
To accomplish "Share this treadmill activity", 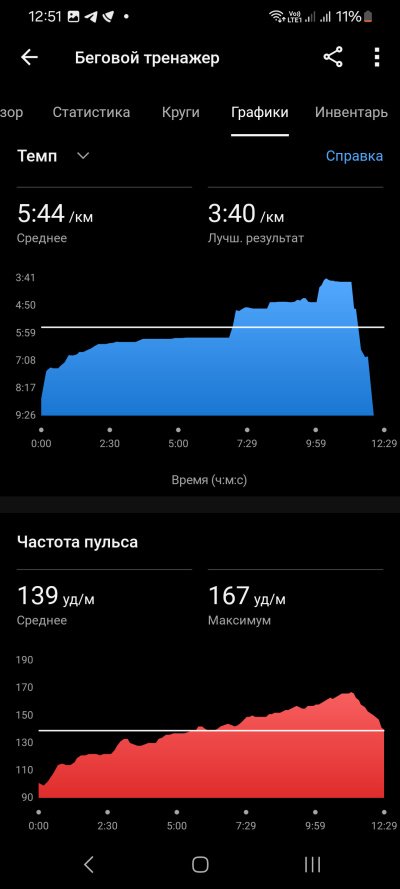I will coord(333,57).
